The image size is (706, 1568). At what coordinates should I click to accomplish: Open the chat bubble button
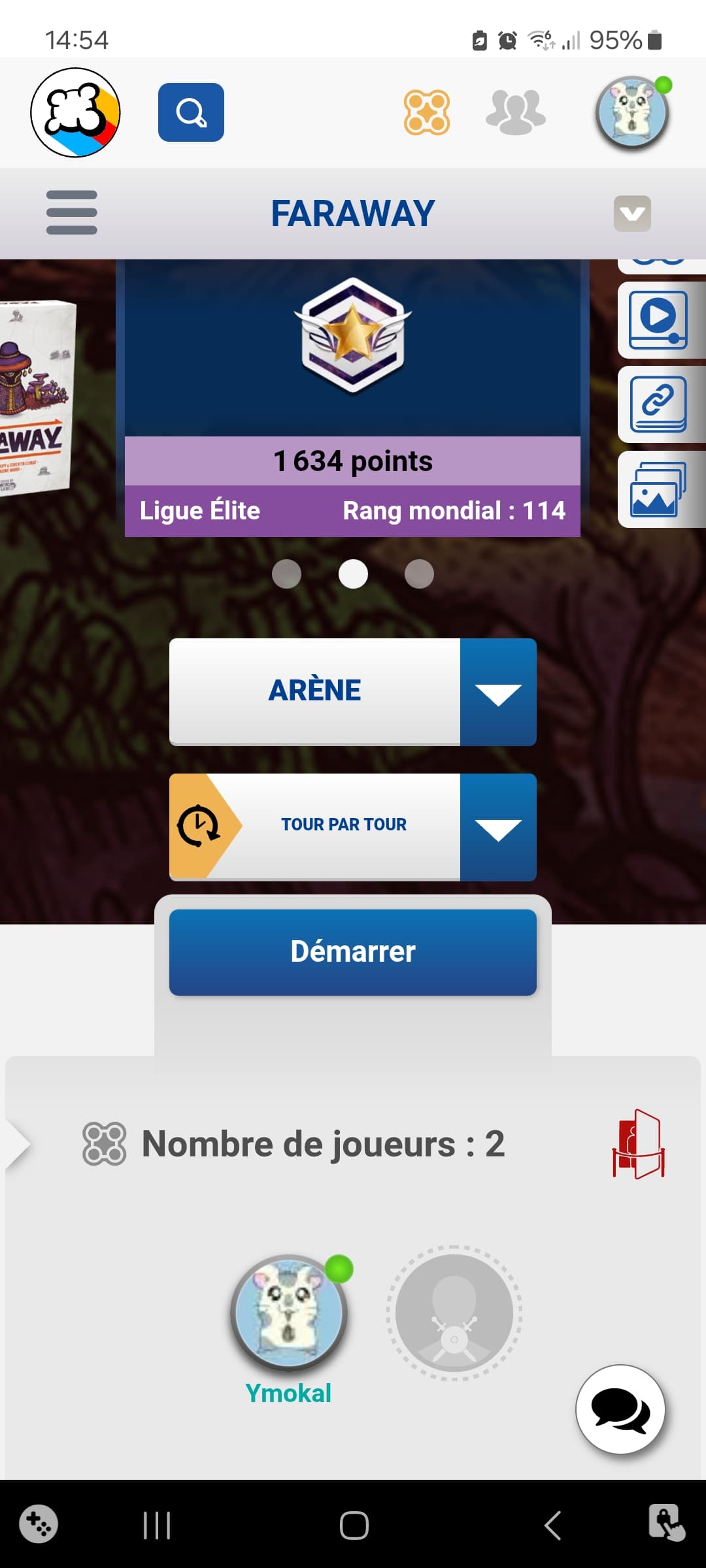620,1409
